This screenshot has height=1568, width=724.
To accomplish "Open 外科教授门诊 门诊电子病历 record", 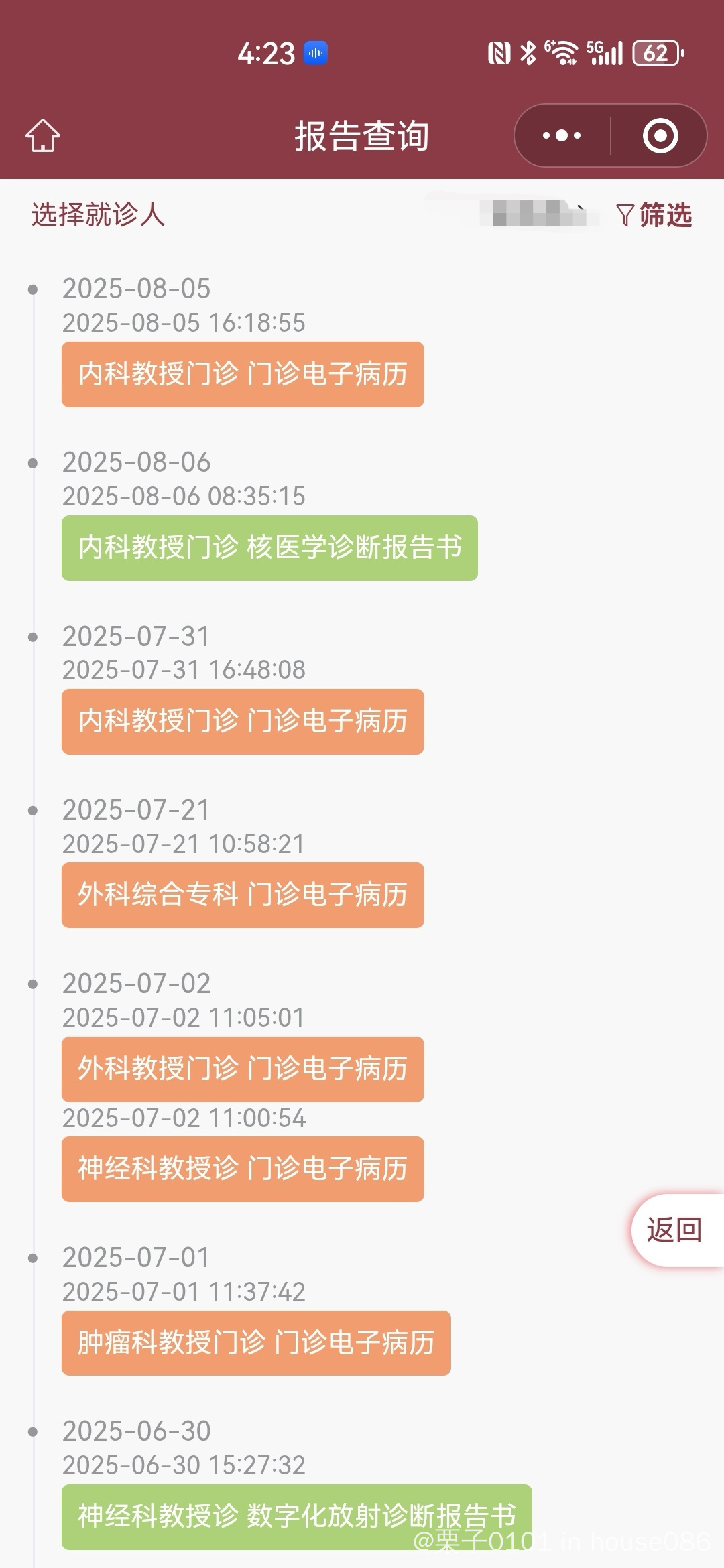I will pos(243,1069).
